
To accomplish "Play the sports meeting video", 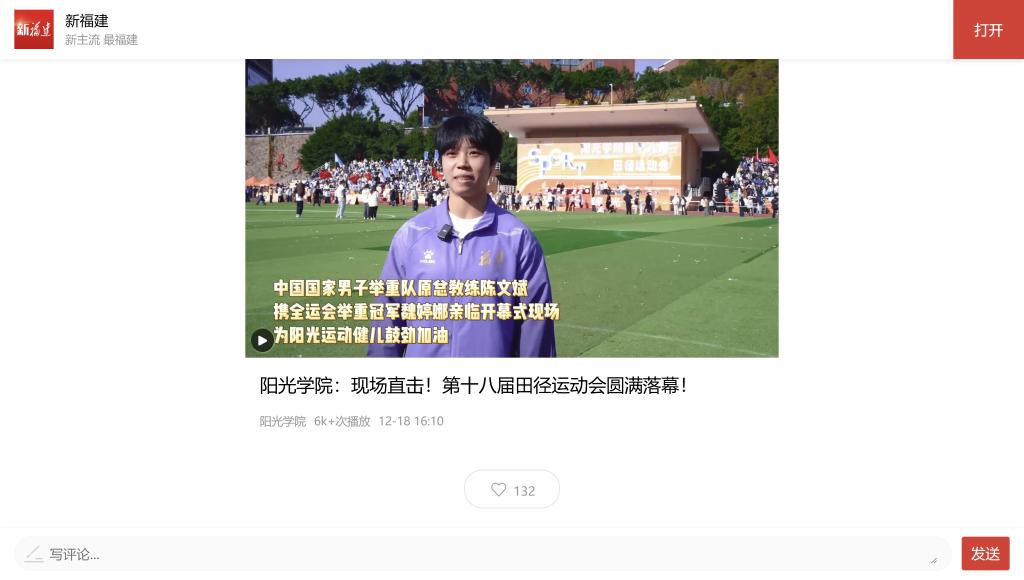I will click(x=262, y=341).
